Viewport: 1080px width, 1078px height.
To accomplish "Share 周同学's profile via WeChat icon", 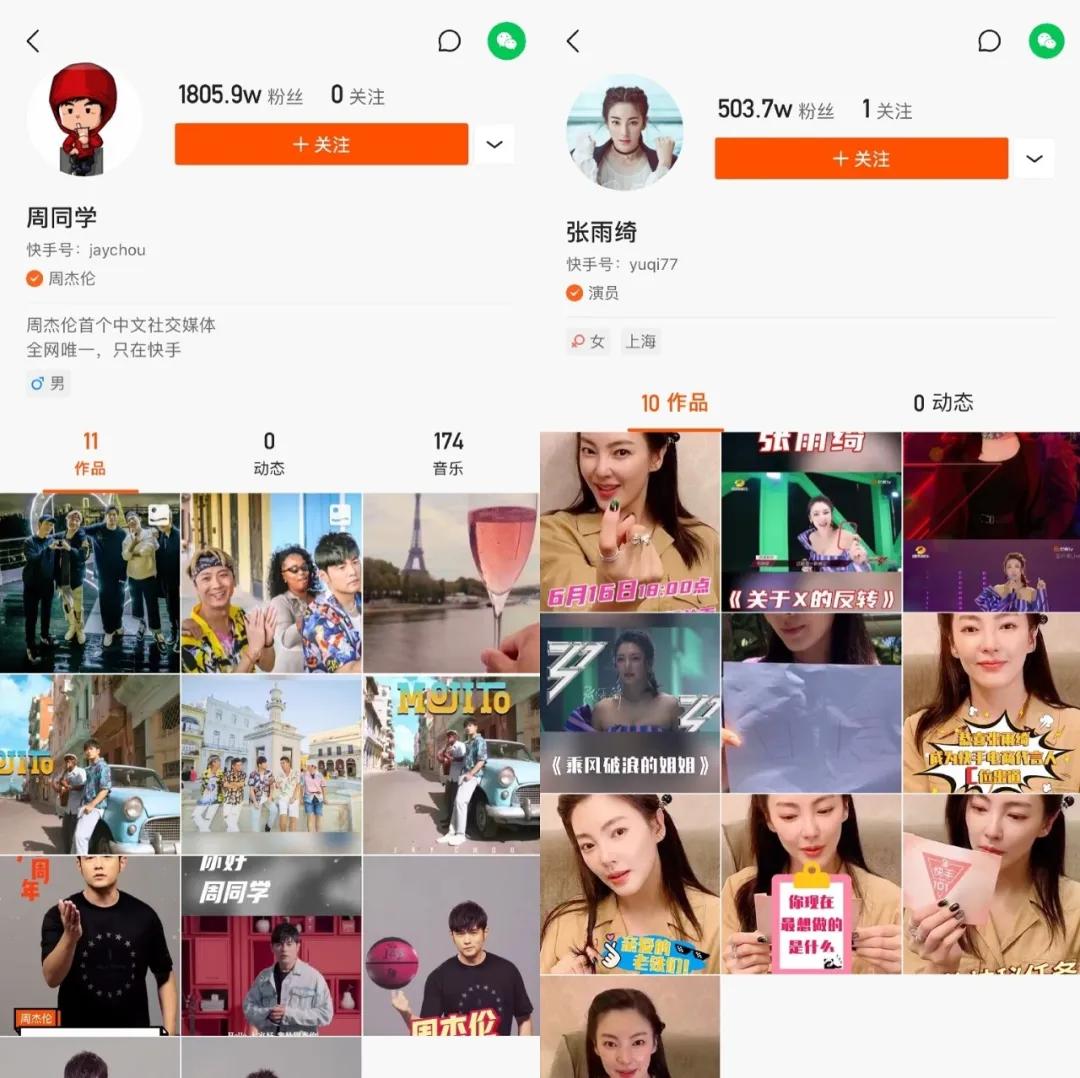I will (x=506, y=41).
